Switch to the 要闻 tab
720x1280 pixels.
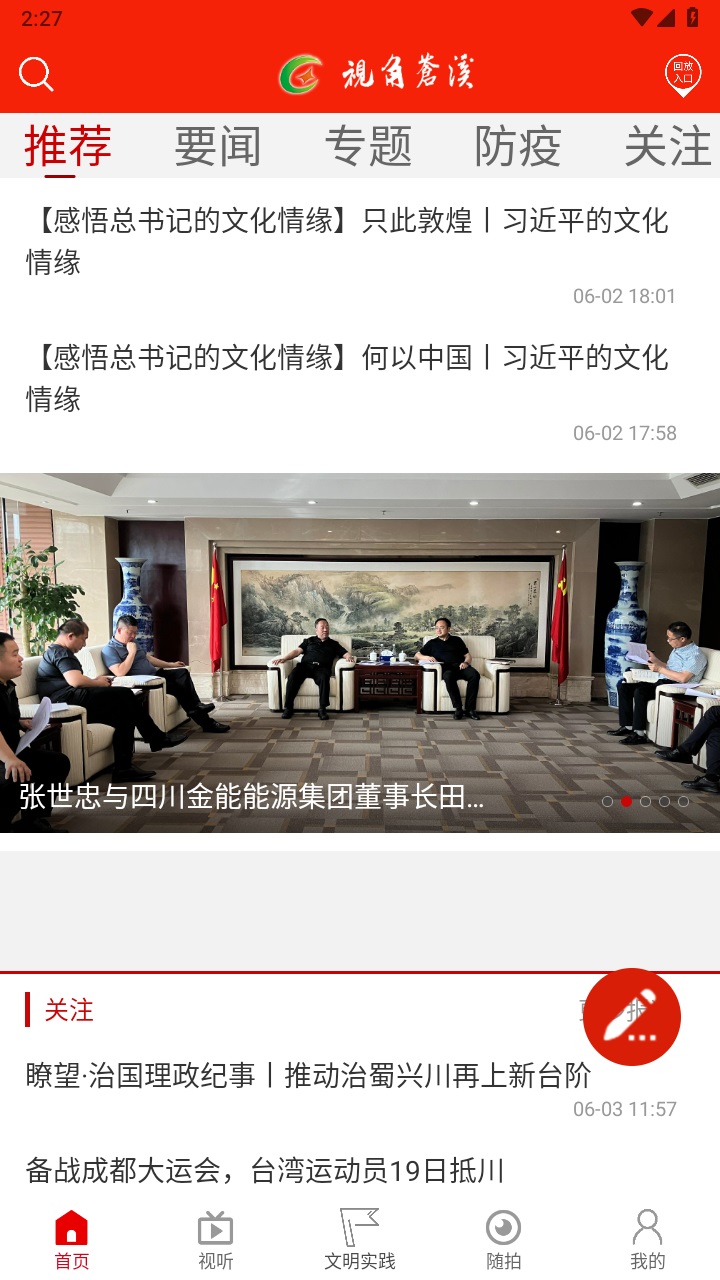click(x=217, y=146)
